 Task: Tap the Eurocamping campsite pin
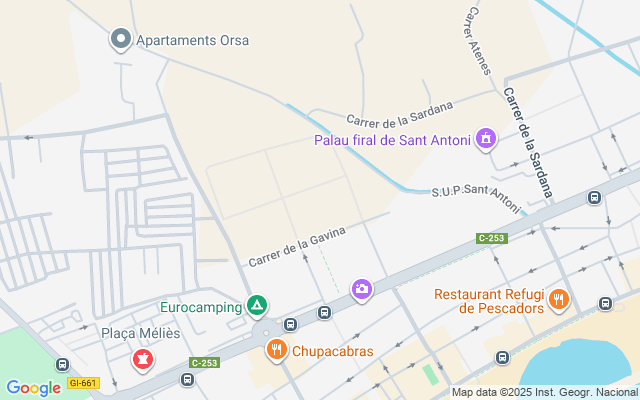click(x=257, y=305)
